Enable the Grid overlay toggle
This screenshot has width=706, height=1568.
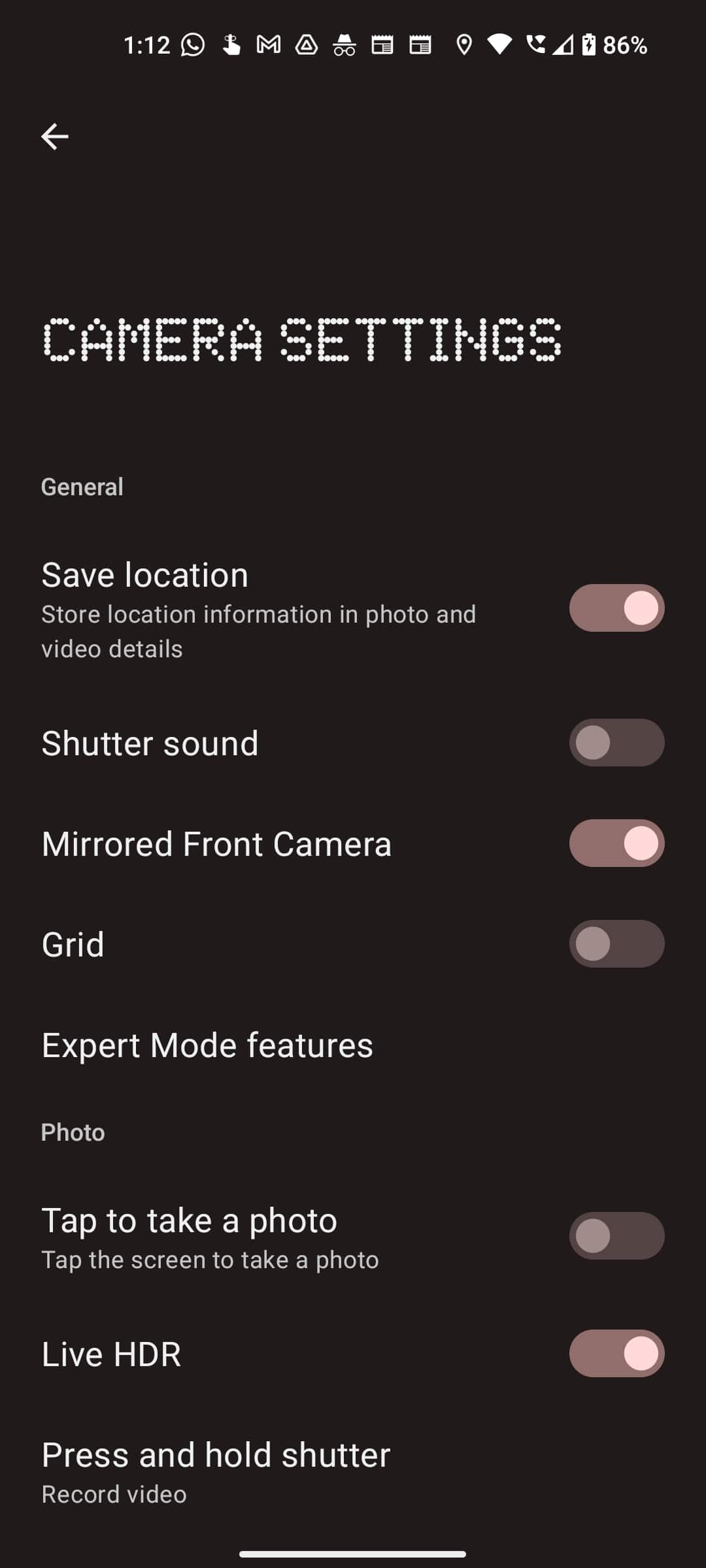point(616,944)
